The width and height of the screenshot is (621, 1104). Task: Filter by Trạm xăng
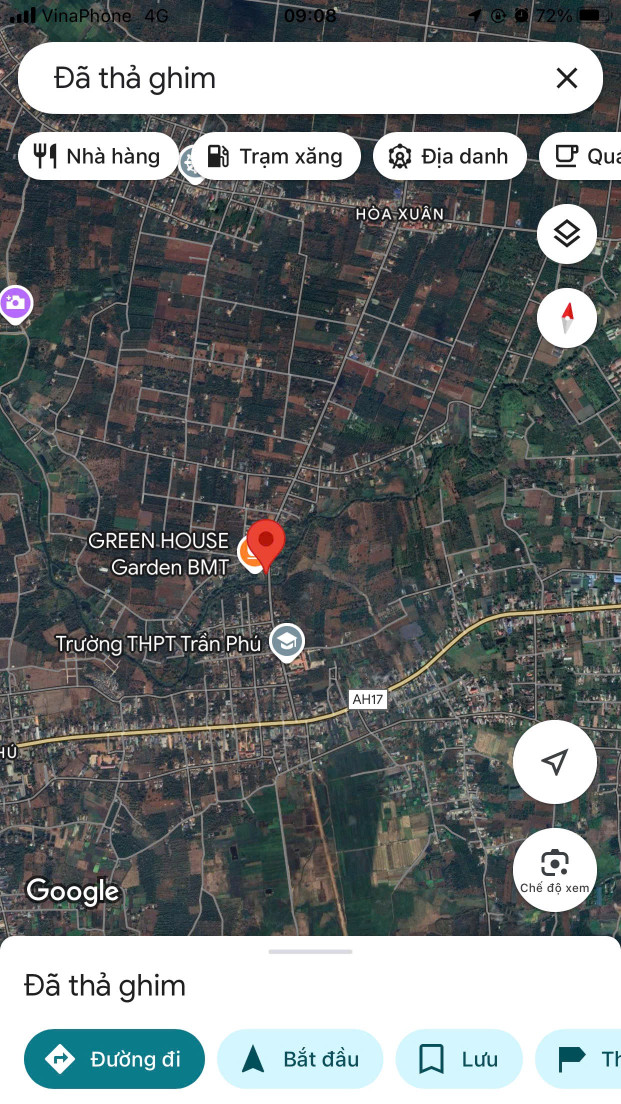coord(274,156)
